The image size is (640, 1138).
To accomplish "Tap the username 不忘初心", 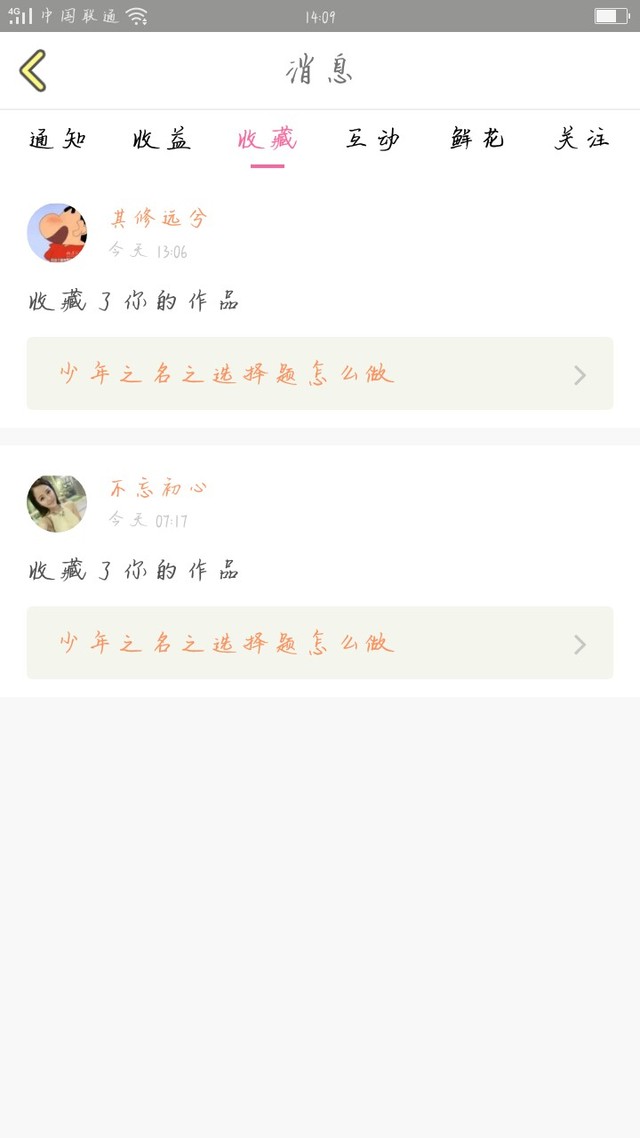I will point(158,488).
